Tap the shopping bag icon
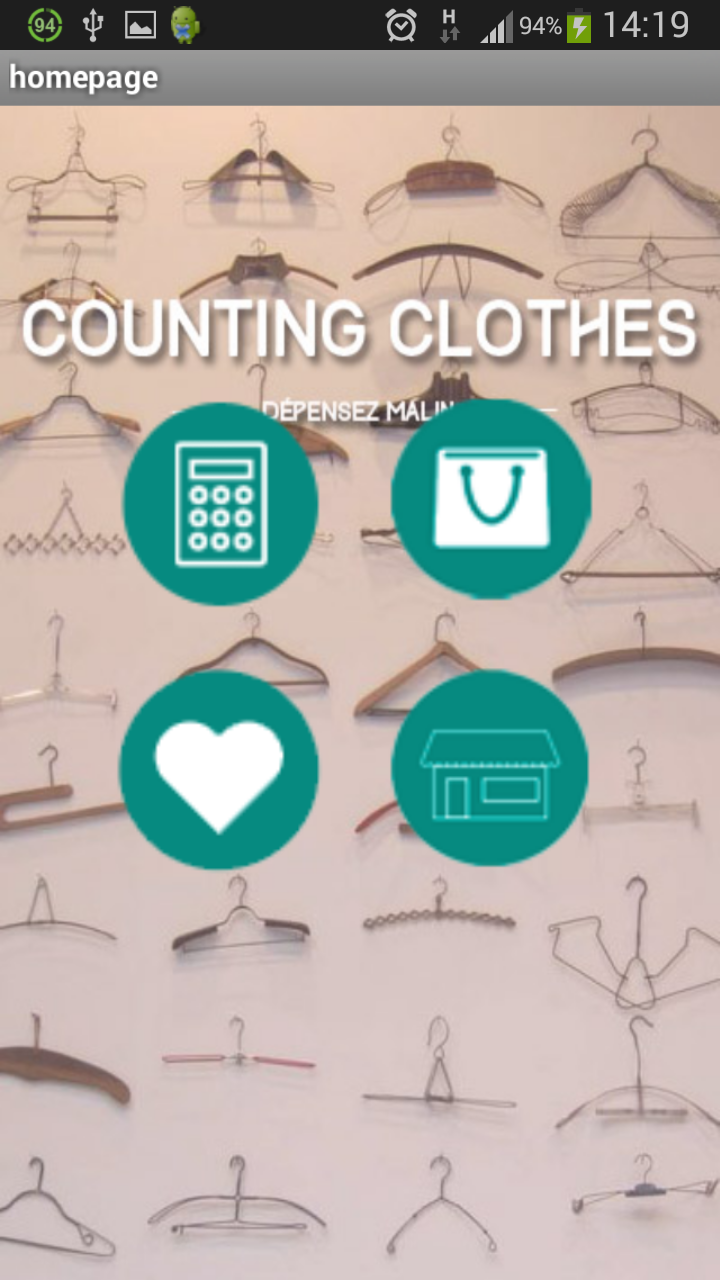The height and width of the screenshot is (1280, 720). tap(490, 498)
